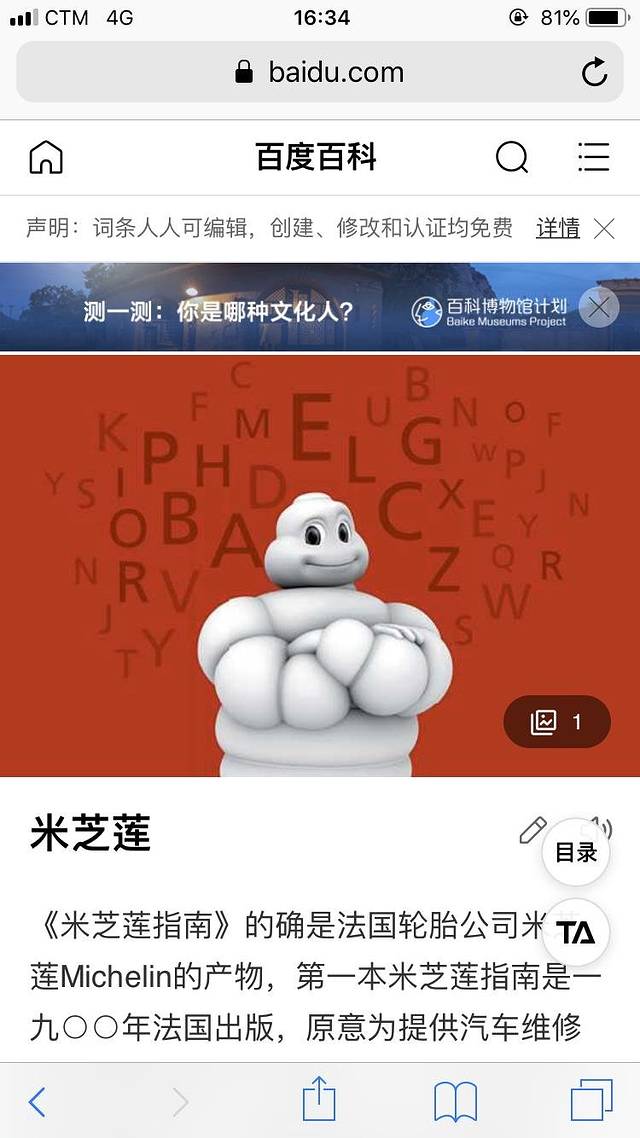640x1138 pixels.
Task: Go back to the previous page
Action: click(37, 1102)
